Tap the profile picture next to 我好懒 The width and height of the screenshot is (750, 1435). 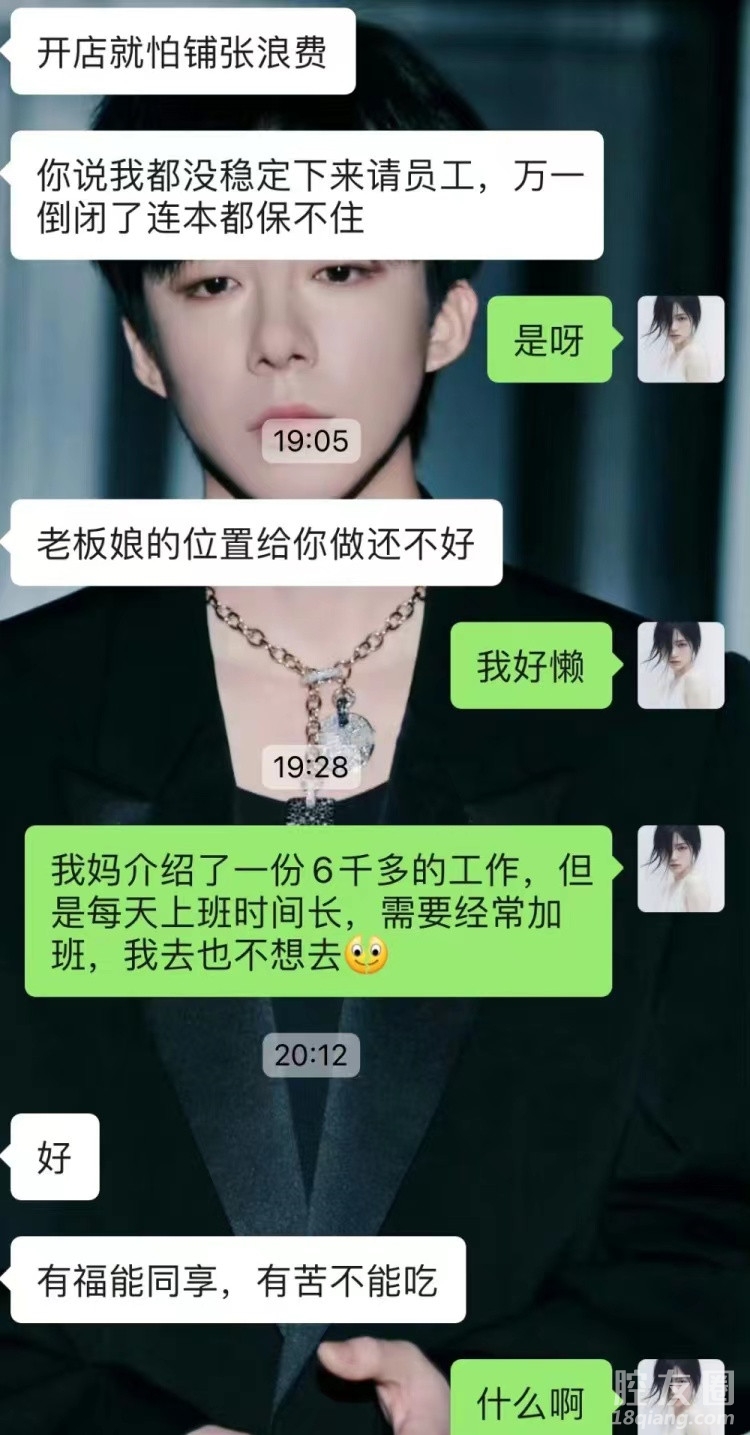(x=681, y=665)
